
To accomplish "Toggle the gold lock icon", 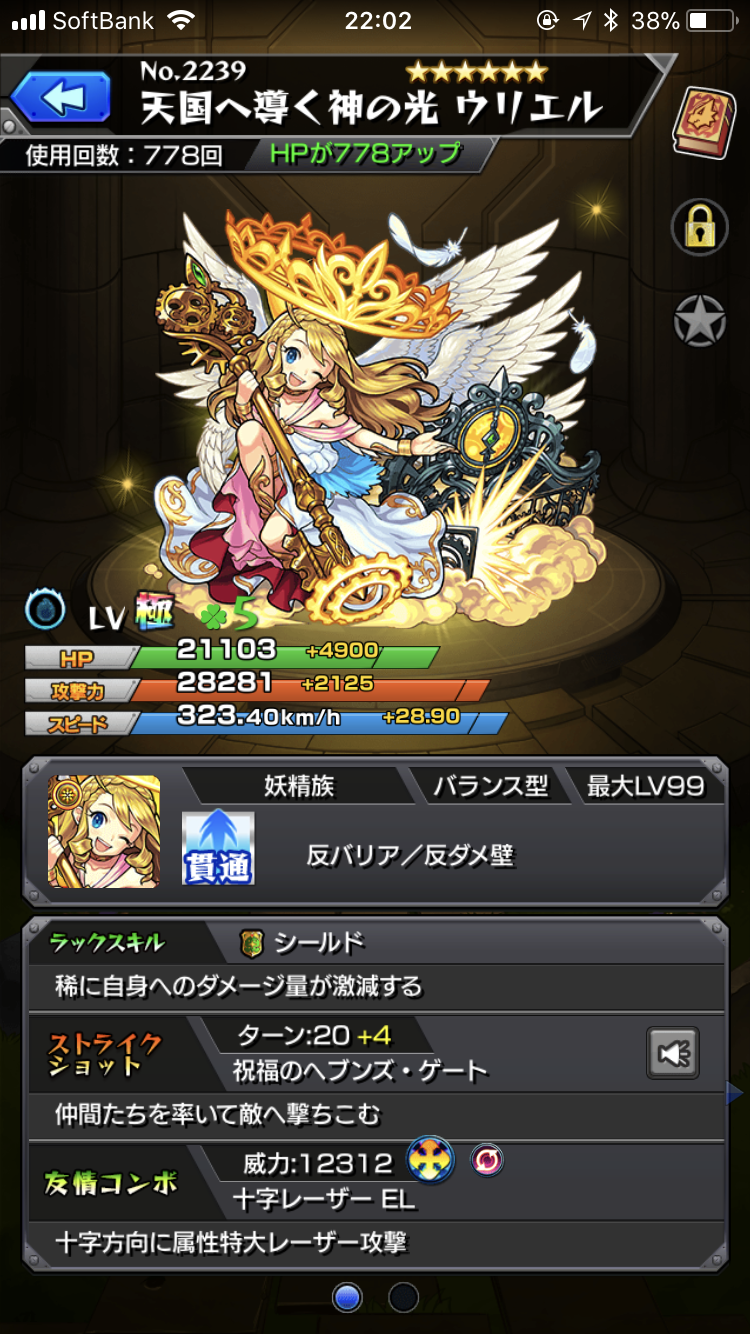I will (x=699, y=228).
